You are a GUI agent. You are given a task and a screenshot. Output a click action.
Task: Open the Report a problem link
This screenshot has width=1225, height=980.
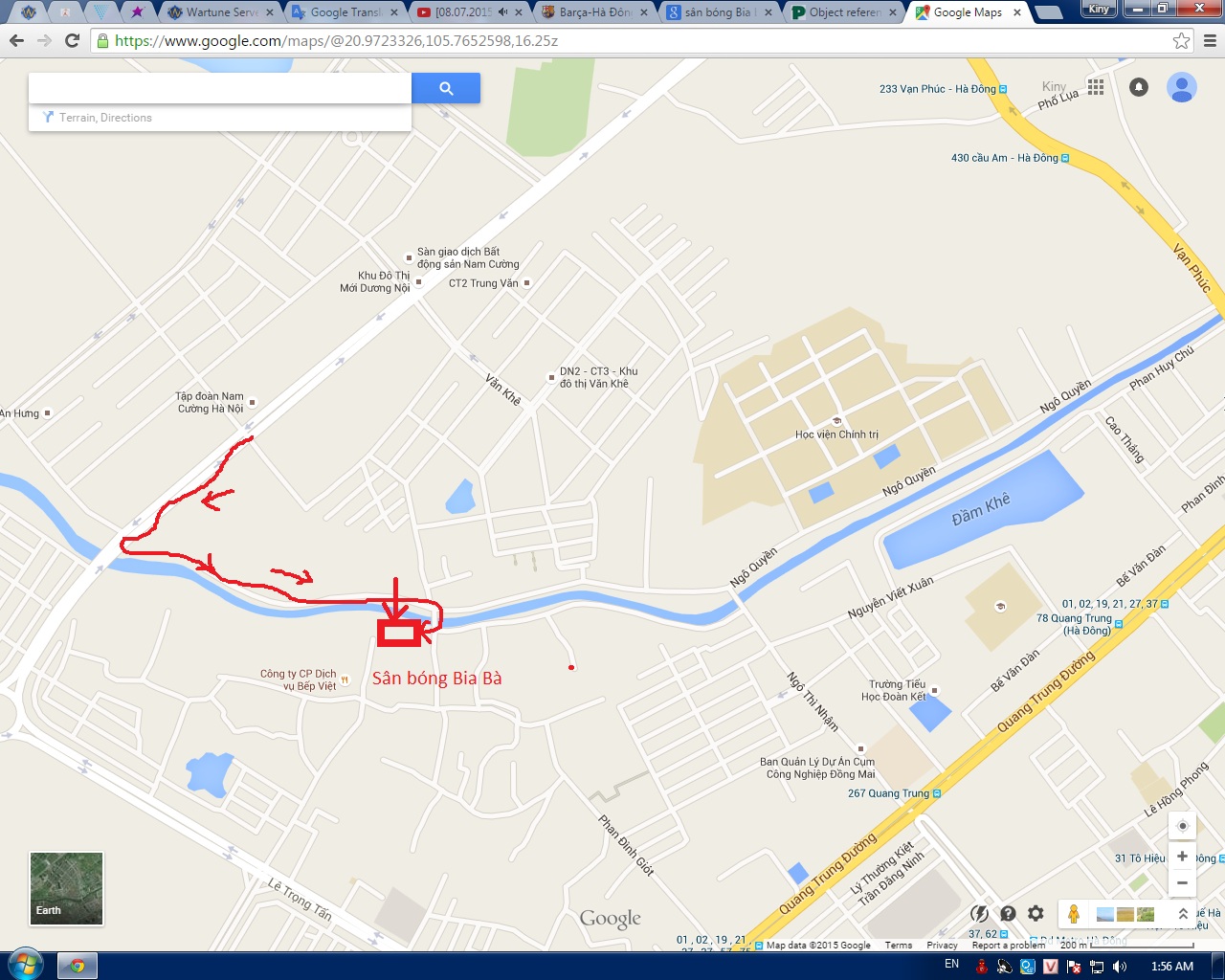[x=1009, y=946]
